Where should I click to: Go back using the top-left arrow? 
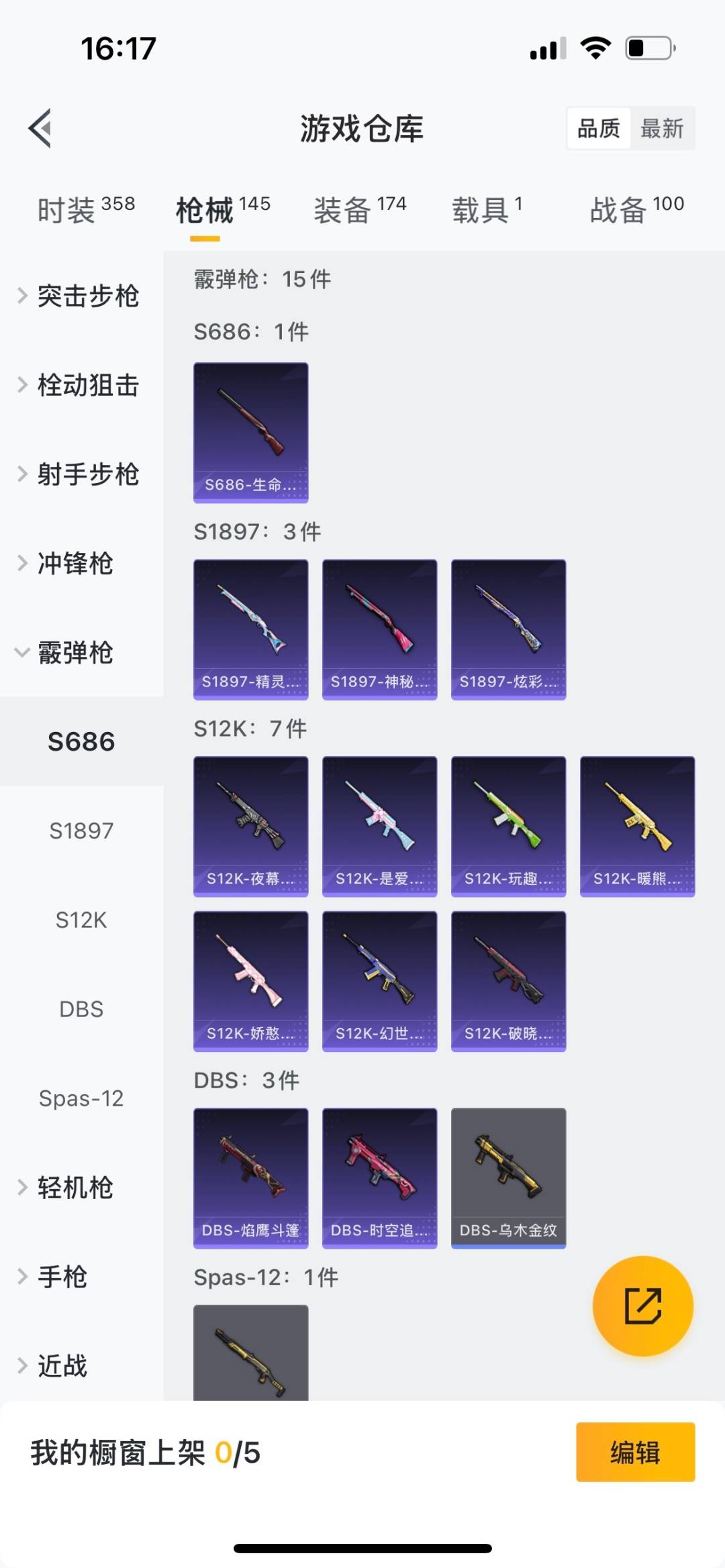tap(40, 128)
